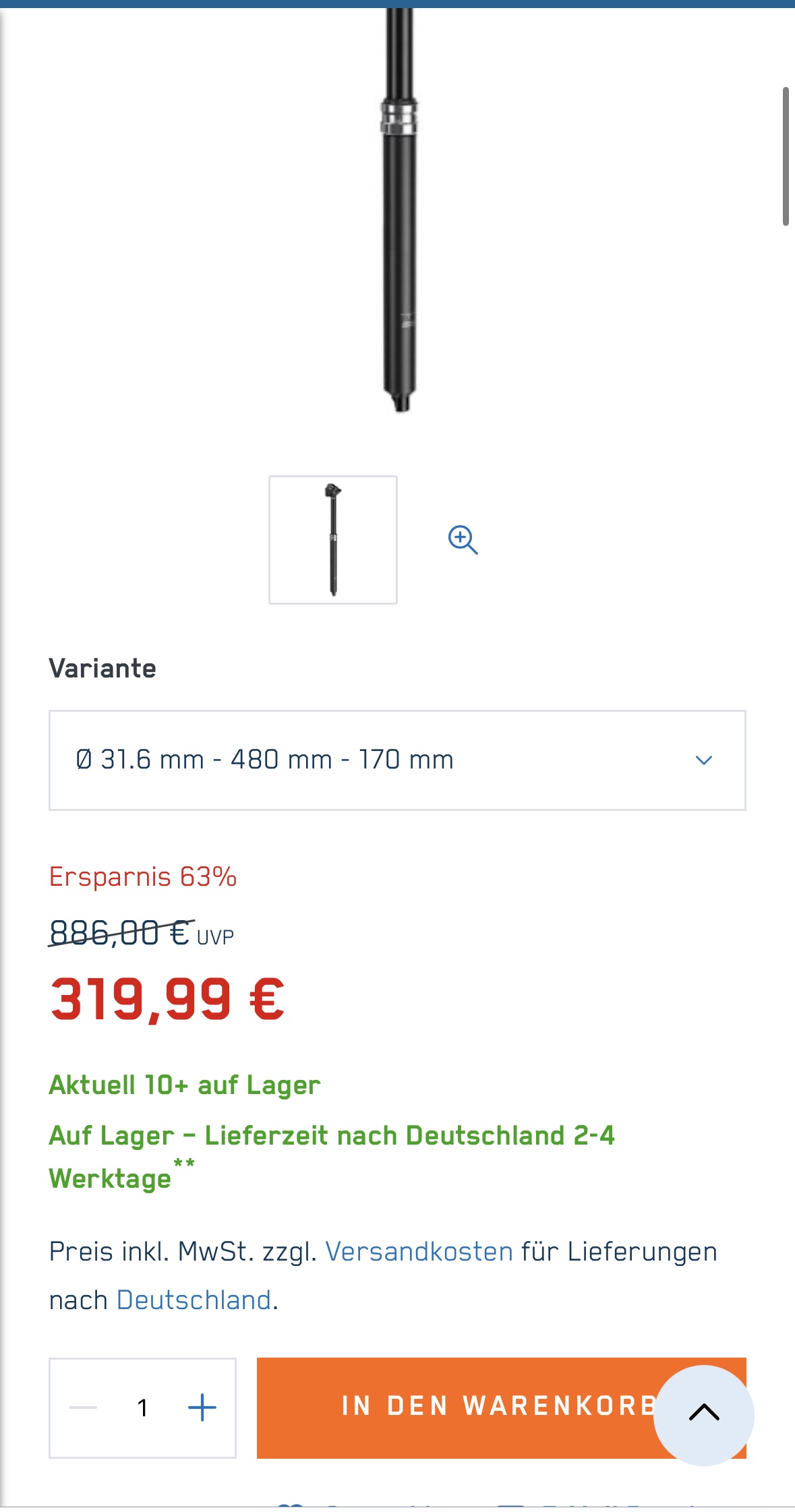Select the seatpost thumbnail image
Viewport: 795px width, 1512px height.
pyautogui.click(x=333, y=539)
